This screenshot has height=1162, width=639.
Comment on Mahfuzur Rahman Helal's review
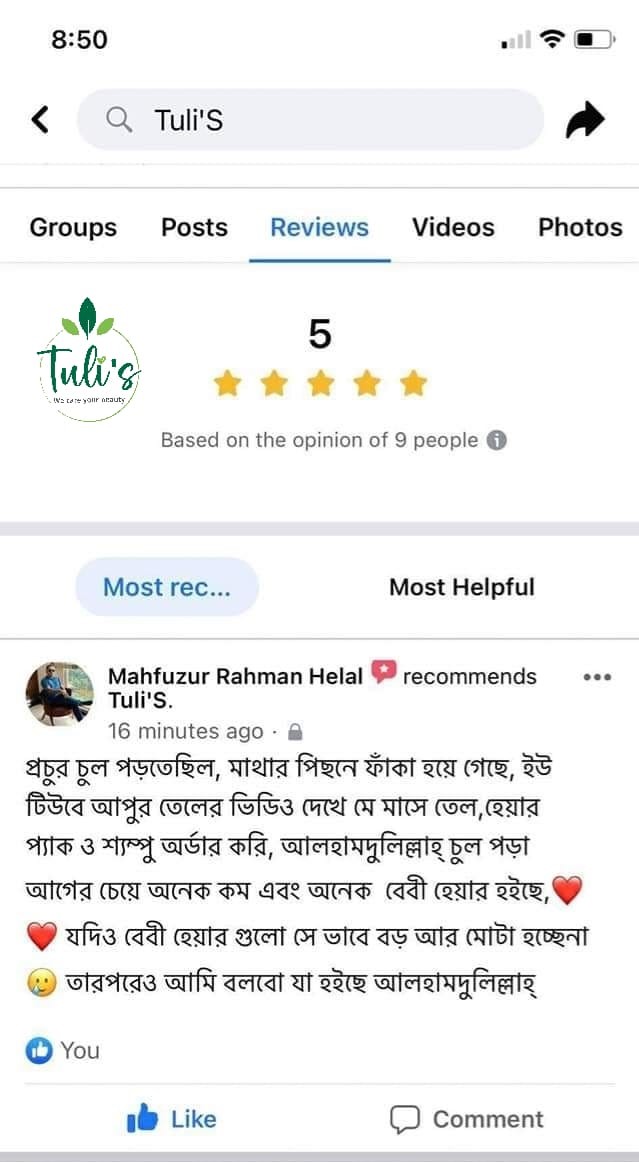(467, 1119)
